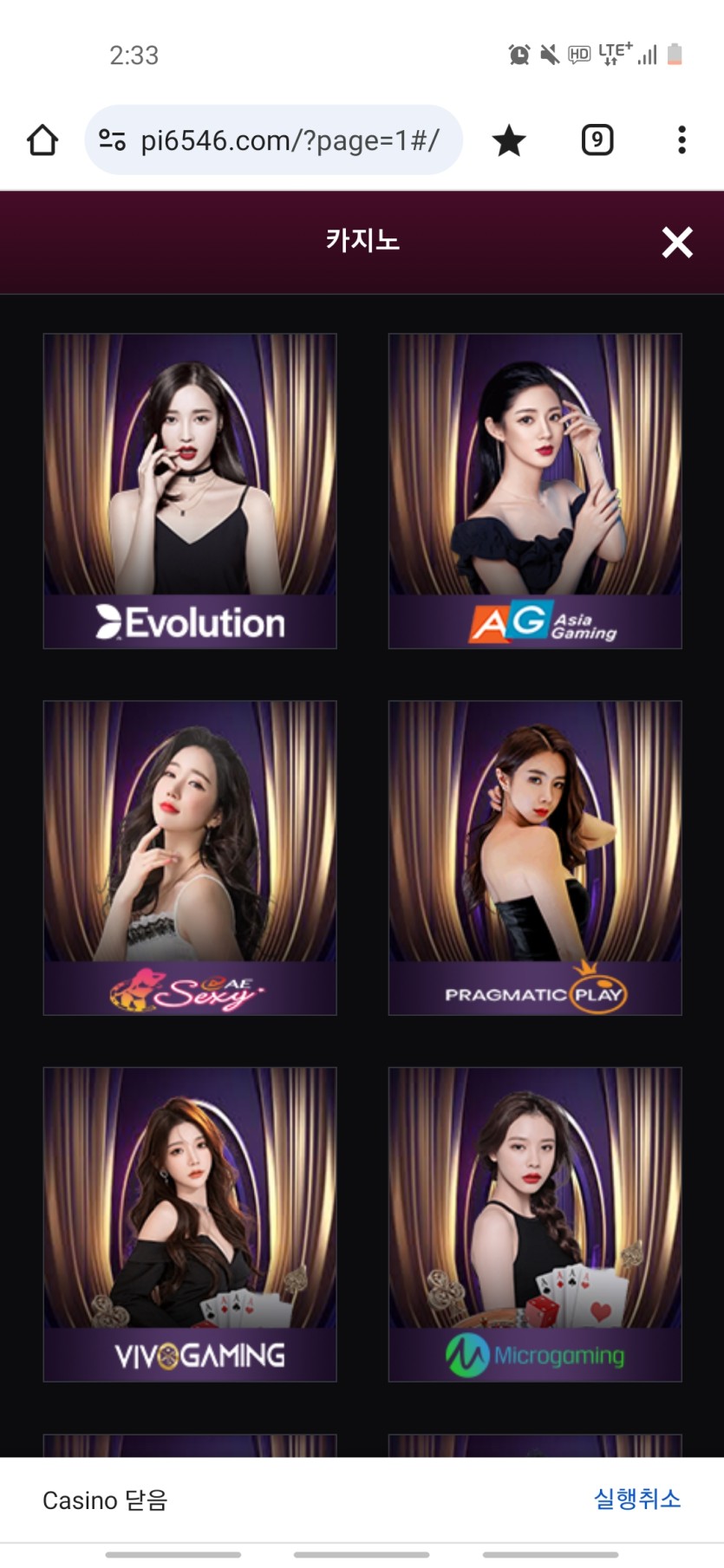View site info icon in address bar
The width and height of the screenshot is (724, 1568).
[113, 140]
